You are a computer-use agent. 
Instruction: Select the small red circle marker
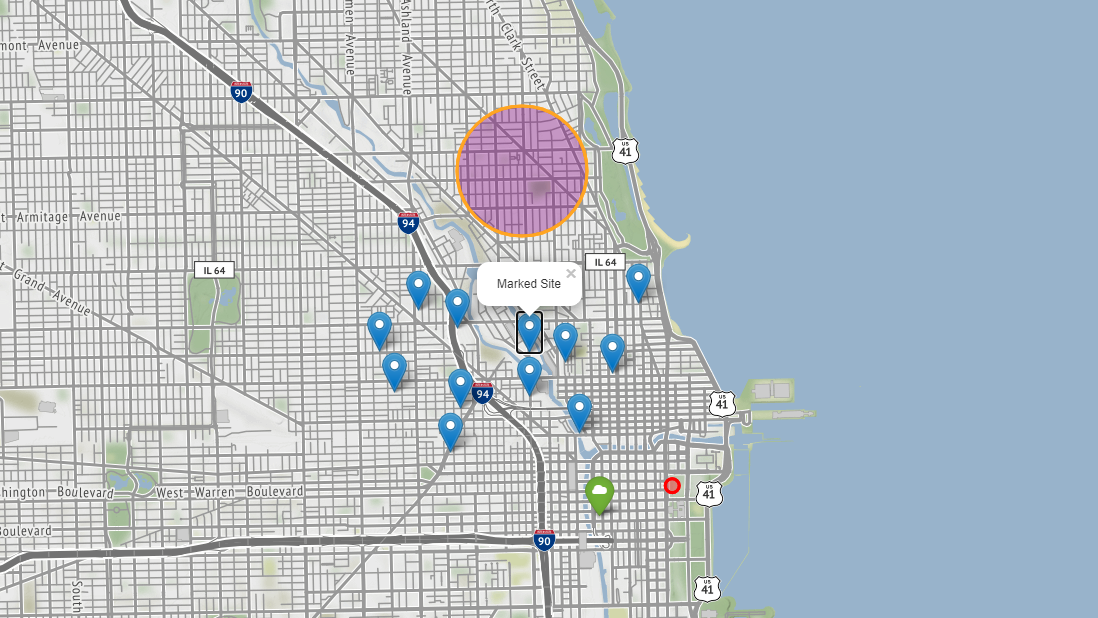pos(672,486)
